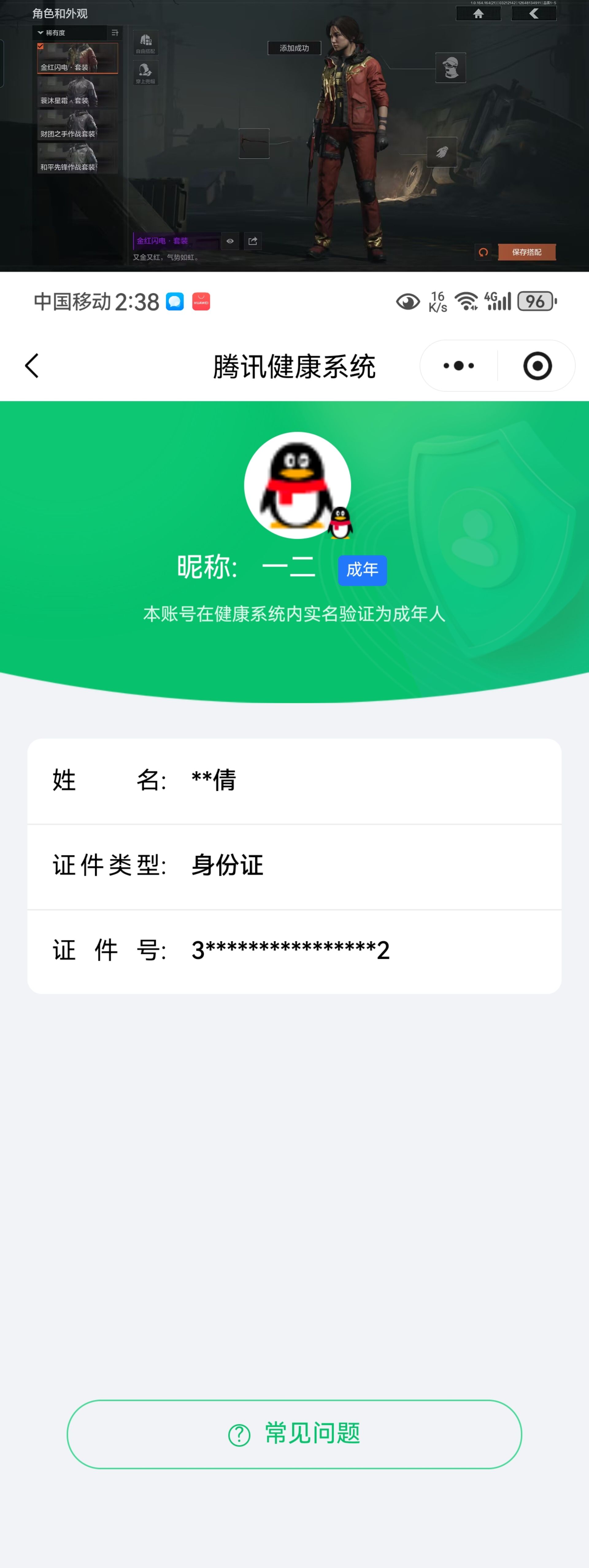Click the home icon at top right
Viewport: 589px width, 1568px height.
(x=478, y=14)
